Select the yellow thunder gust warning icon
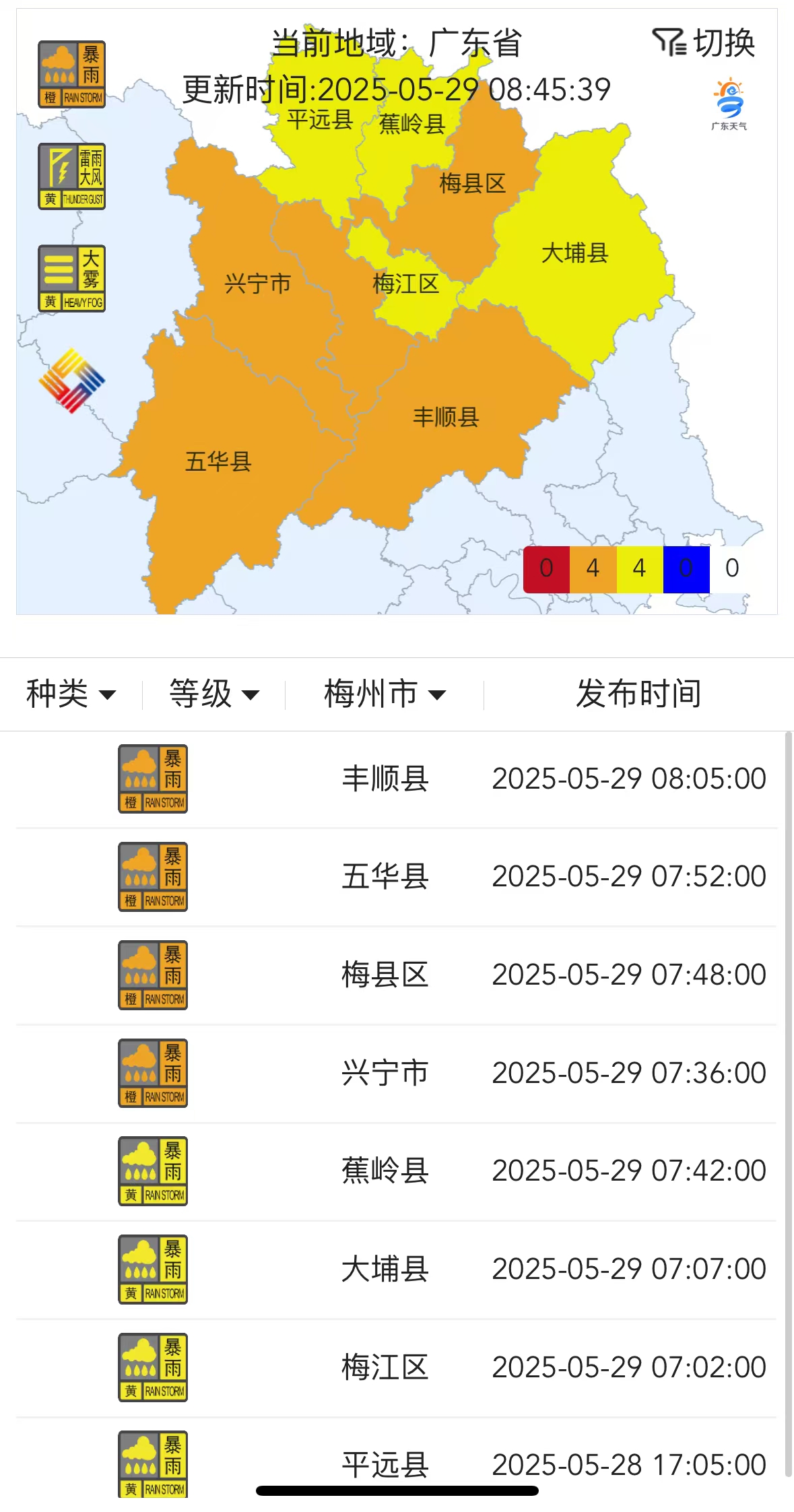Screen dimensions: 794x1512 click(x=71, y=176)
